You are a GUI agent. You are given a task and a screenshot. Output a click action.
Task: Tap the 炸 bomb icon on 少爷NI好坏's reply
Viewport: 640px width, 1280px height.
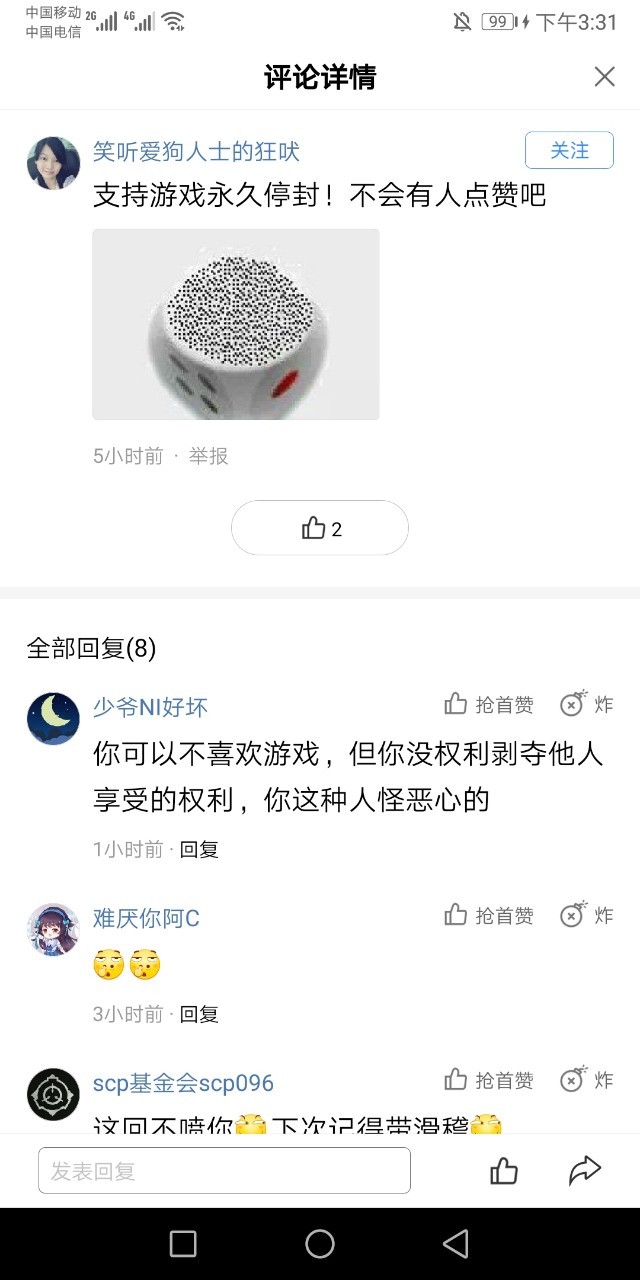coord(586,704)
